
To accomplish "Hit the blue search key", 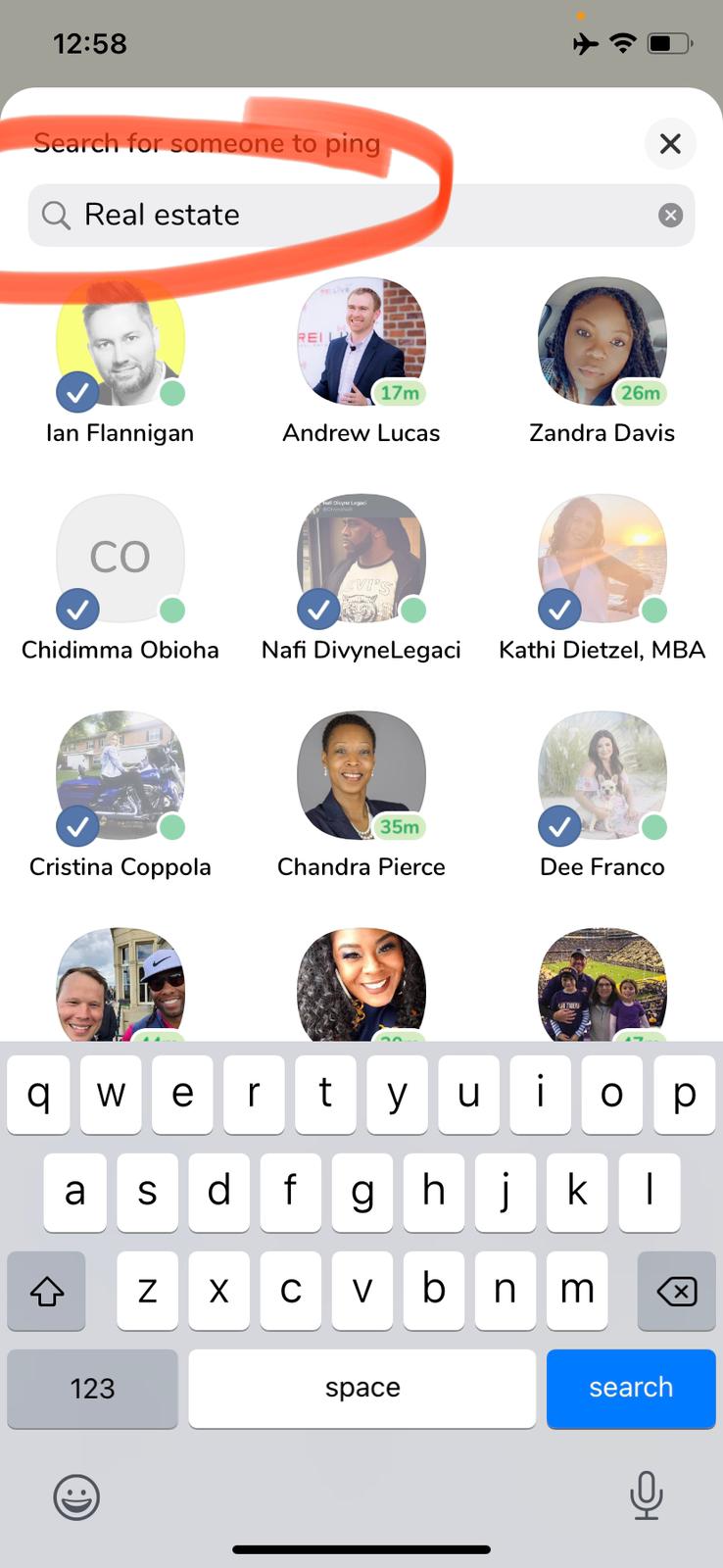I will [631, 1388].
